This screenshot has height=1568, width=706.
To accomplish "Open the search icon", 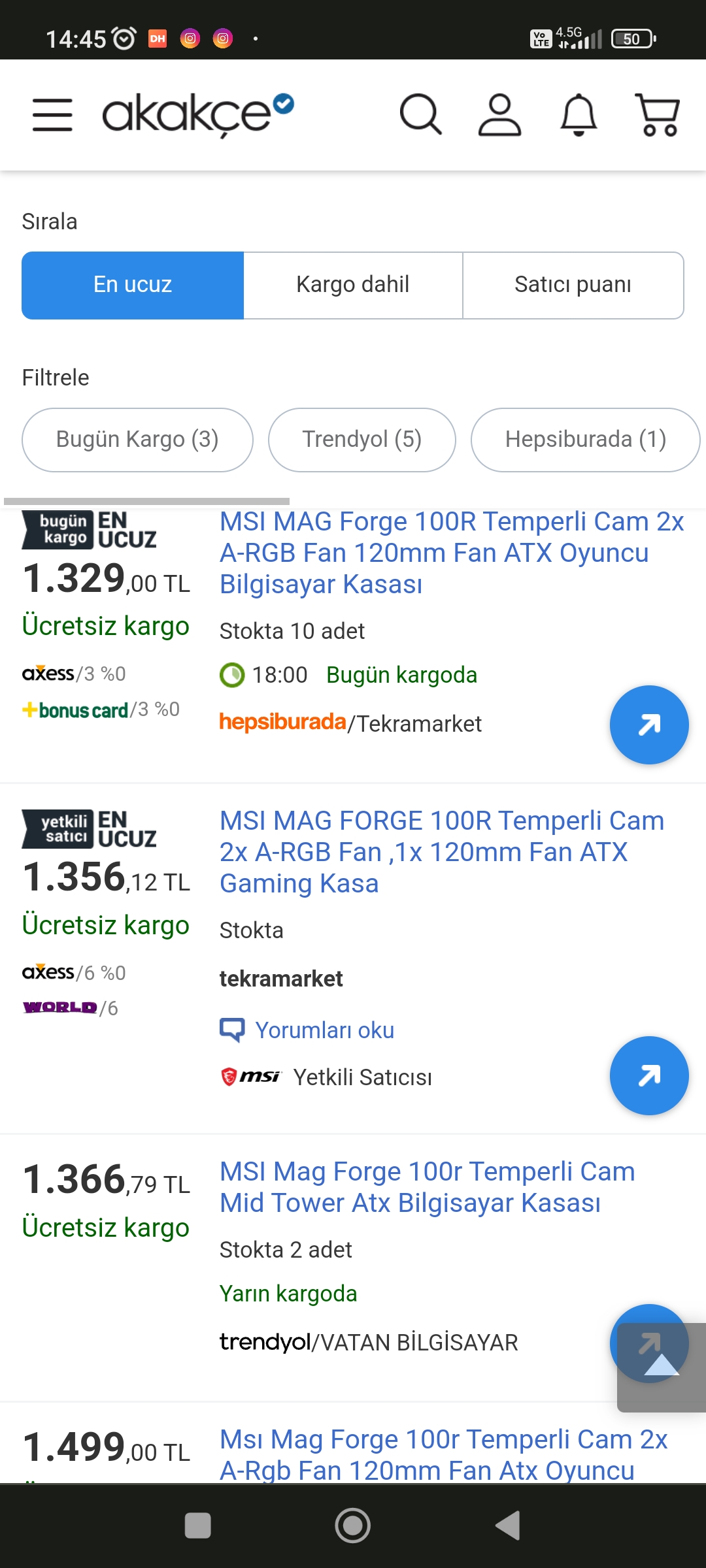I will pos(420,115).
